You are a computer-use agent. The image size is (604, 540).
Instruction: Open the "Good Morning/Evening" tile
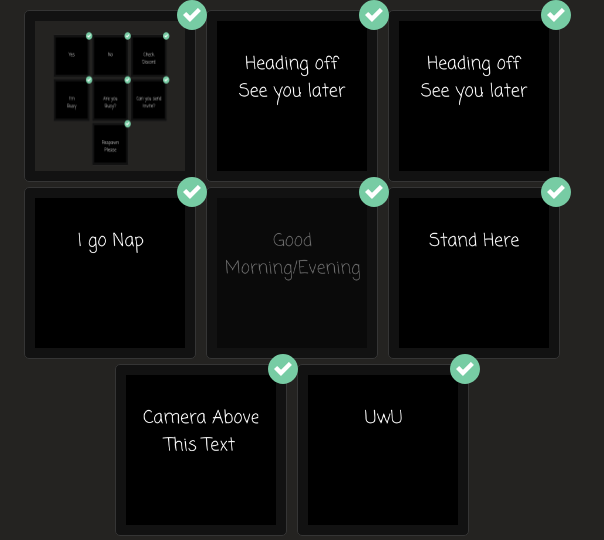coord(292,273)
